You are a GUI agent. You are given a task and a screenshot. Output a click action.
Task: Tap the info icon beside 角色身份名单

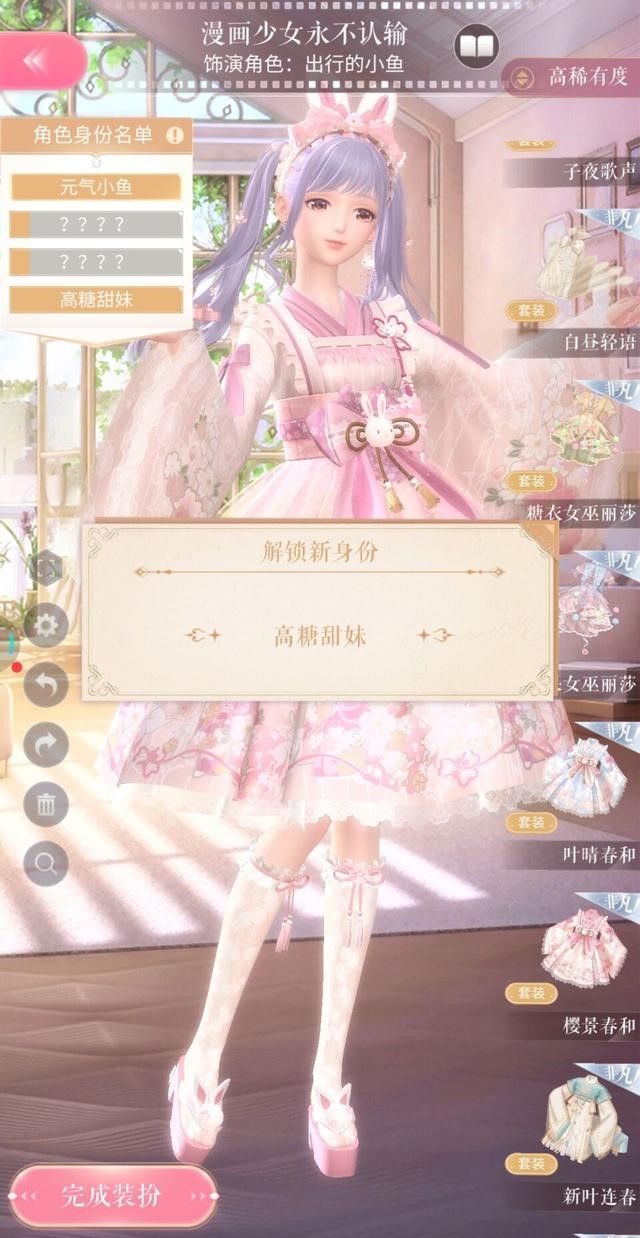[x=176, y=134]
